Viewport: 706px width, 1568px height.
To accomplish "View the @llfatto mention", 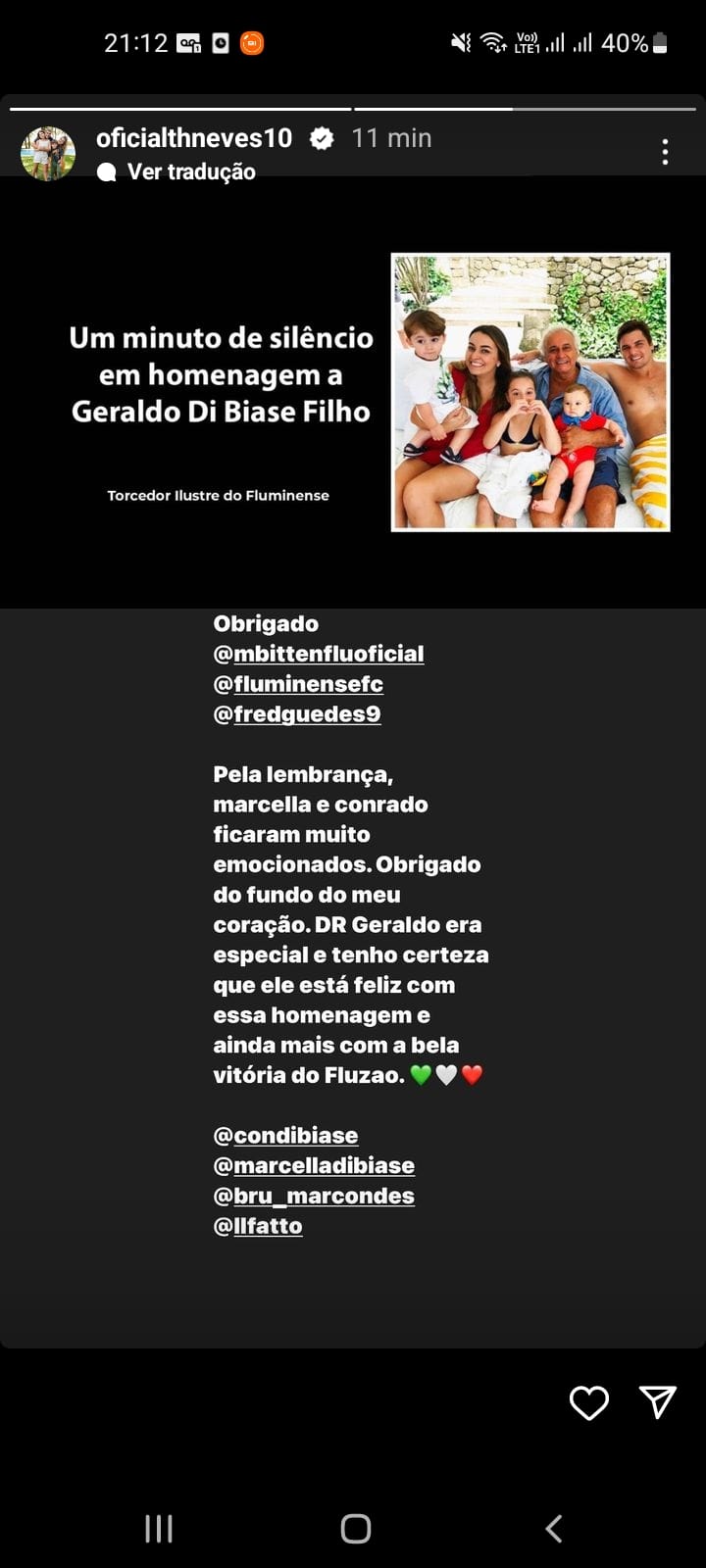I will (258, 1226).
